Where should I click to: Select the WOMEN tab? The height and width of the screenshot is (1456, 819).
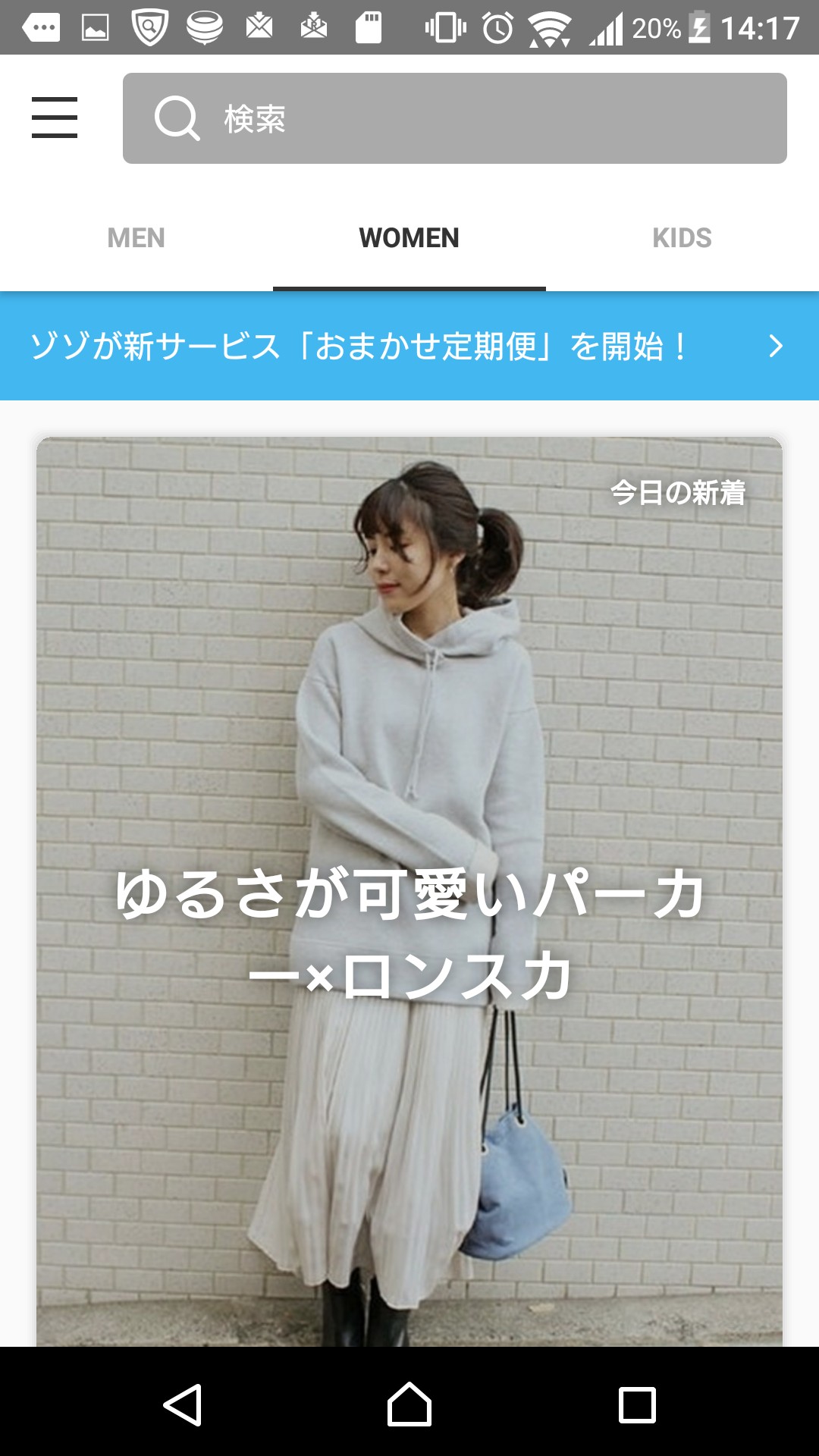[x=409, y=238]
